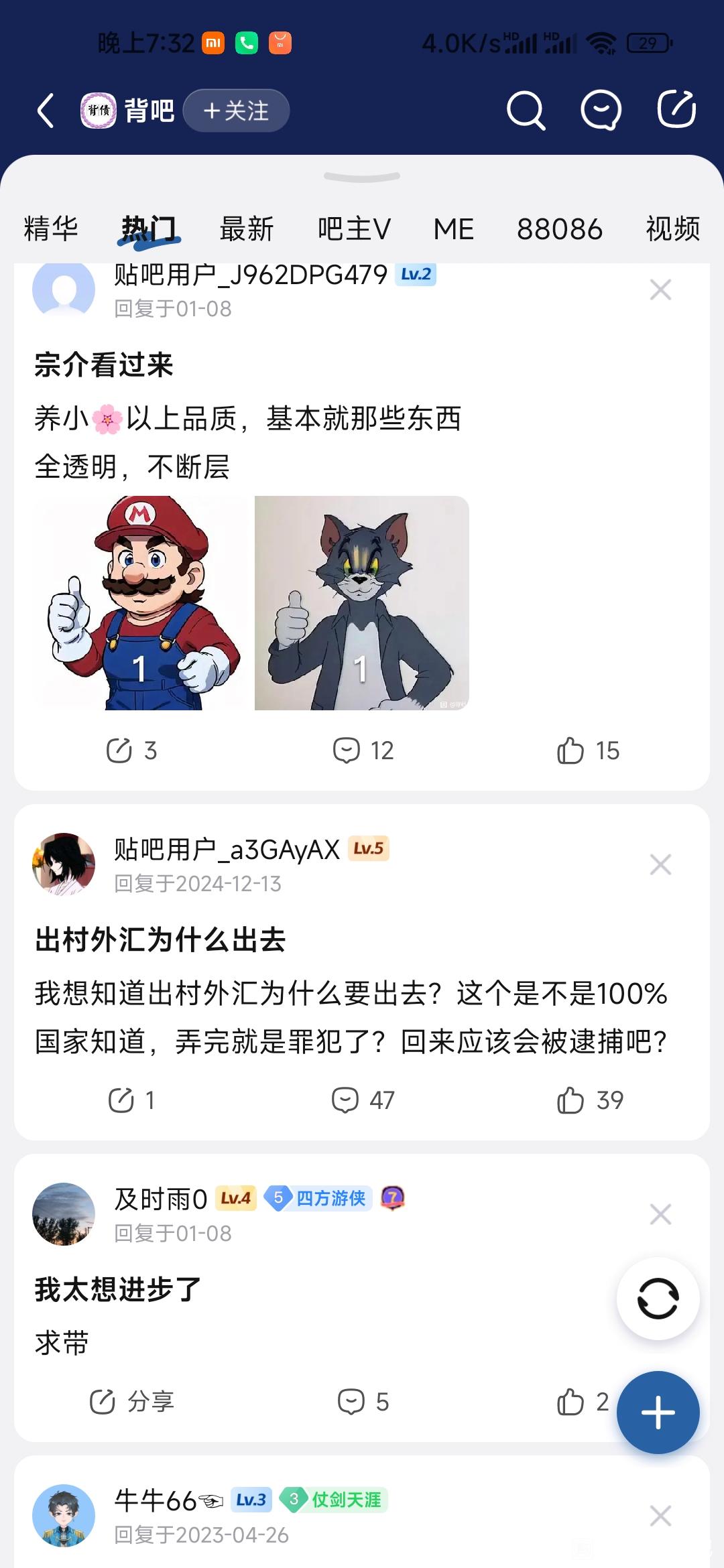
Task: Switch to the 88086 tab
Action: point(560,228)
